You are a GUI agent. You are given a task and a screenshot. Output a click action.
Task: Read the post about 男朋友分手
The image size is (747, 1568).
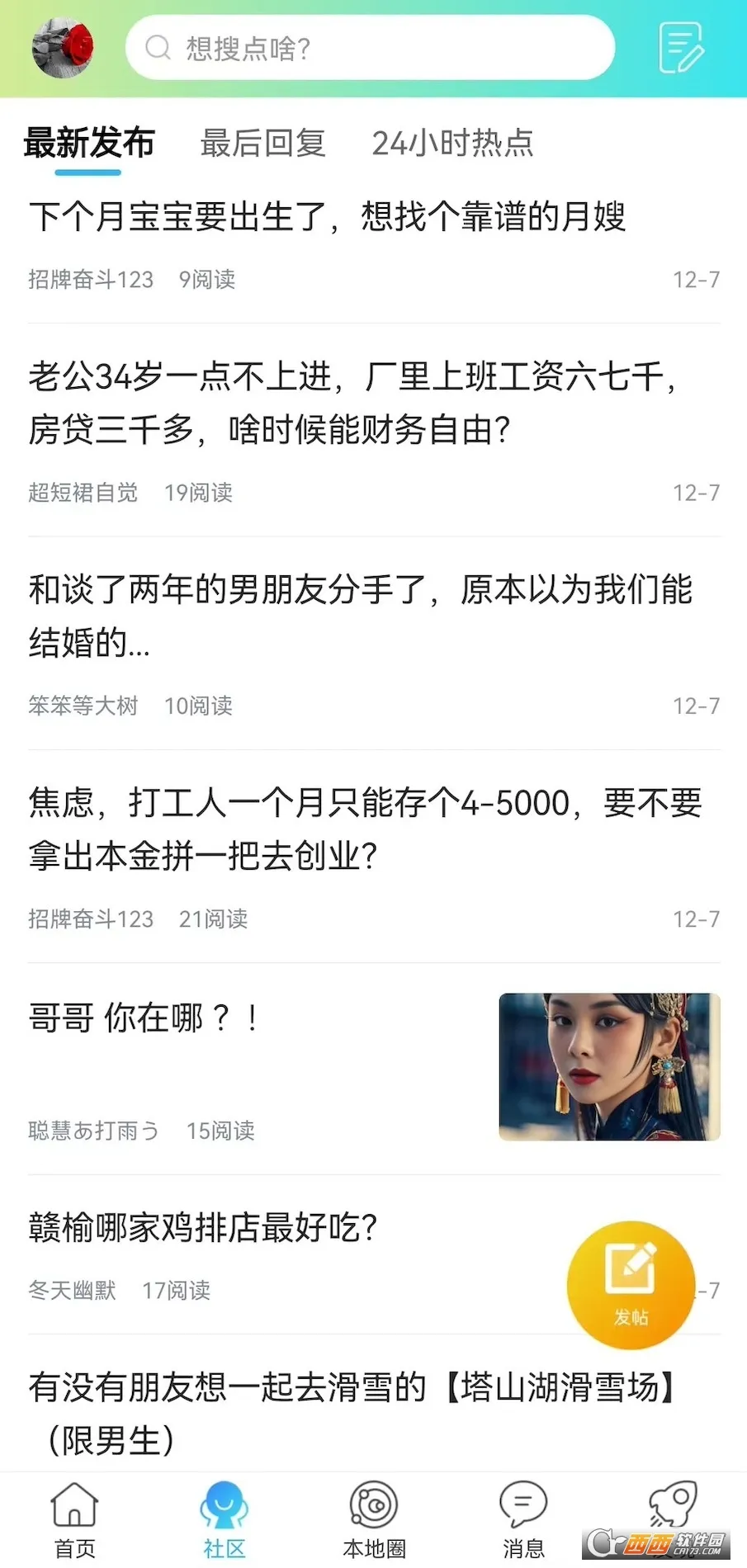tap(360, 616)
